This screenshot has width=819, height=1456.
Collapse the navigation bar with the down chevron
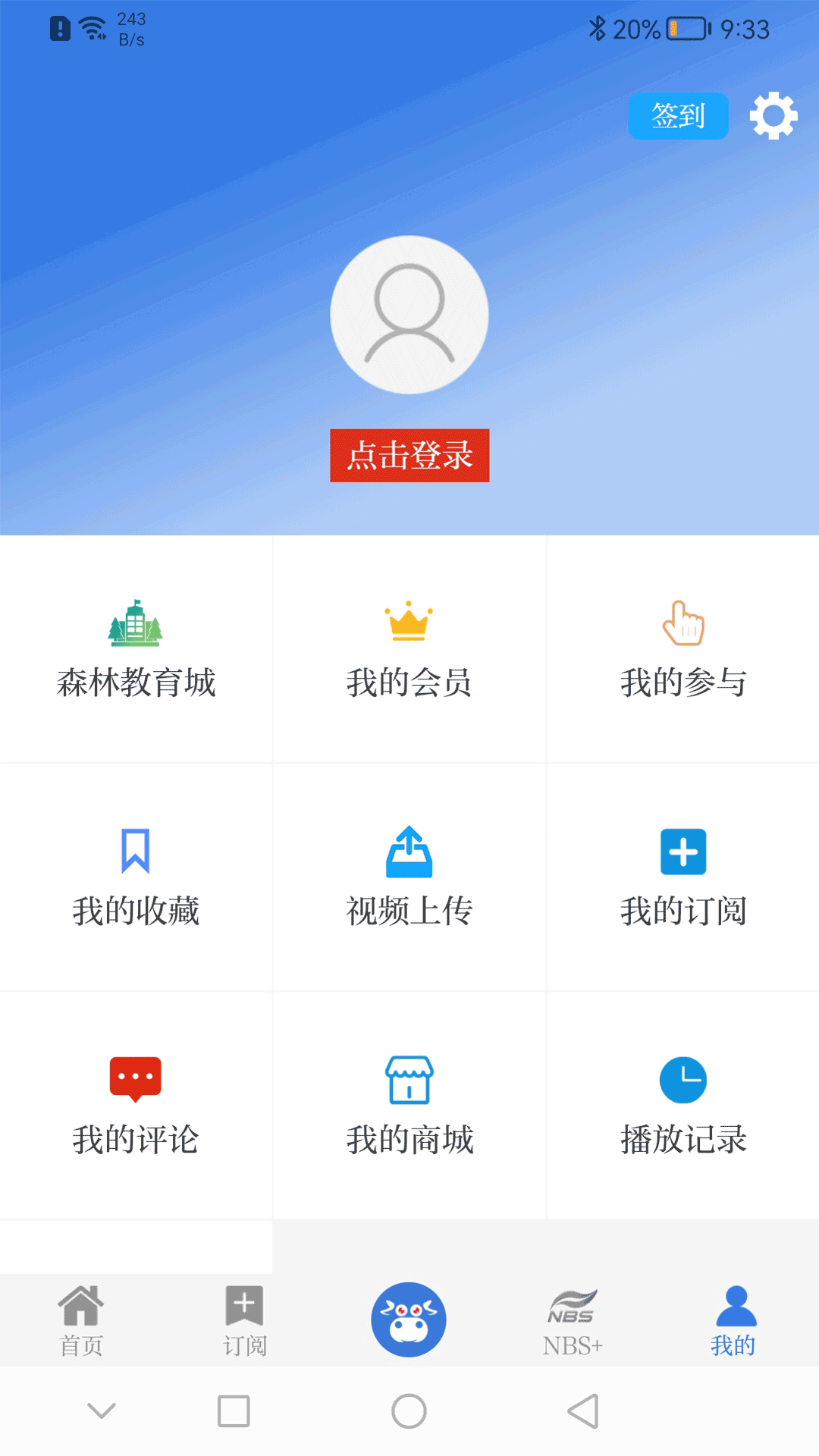pos(99,1410)
